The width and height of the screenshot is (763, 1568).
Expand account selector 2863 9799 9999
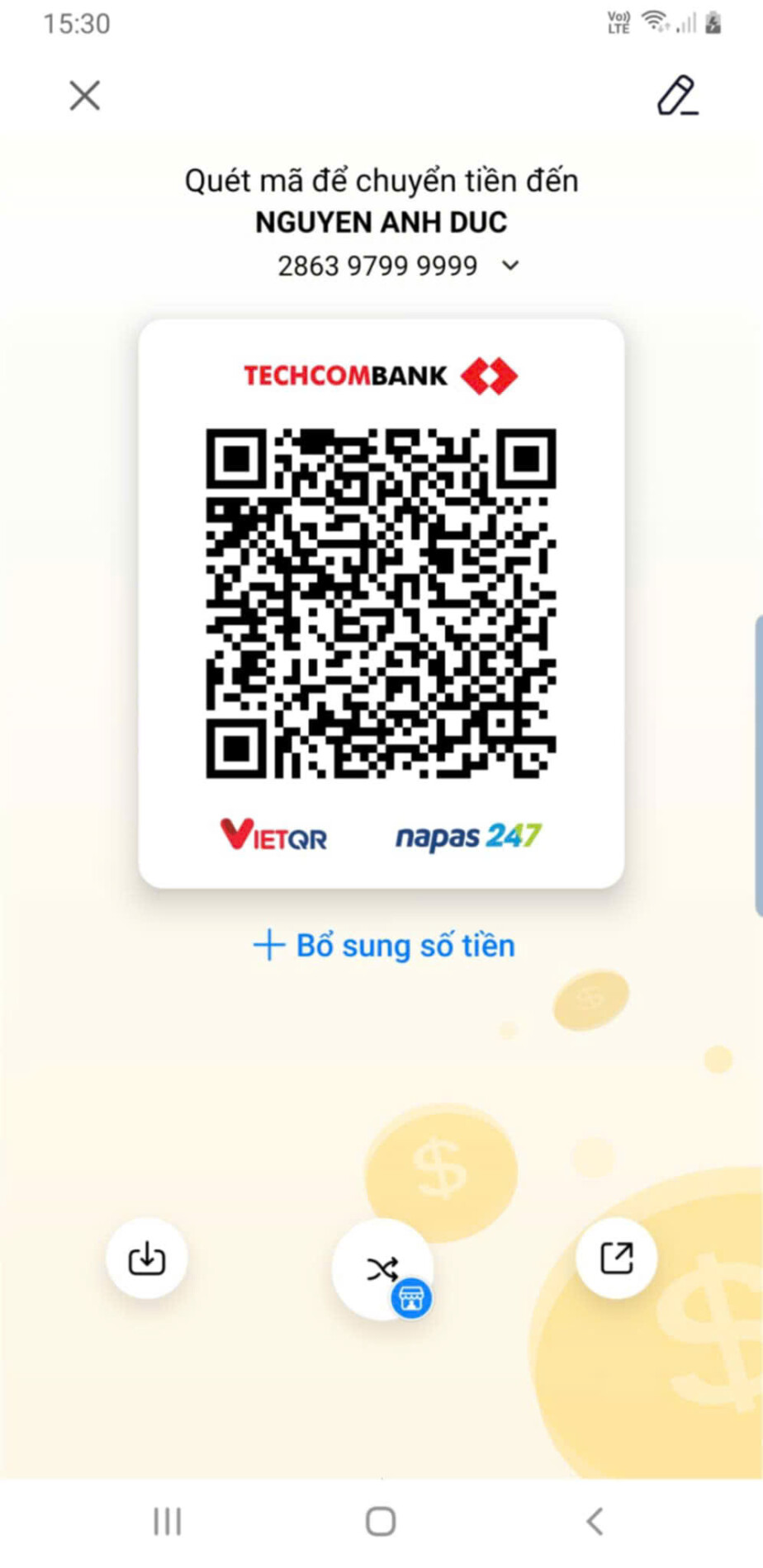coord(510,266)
